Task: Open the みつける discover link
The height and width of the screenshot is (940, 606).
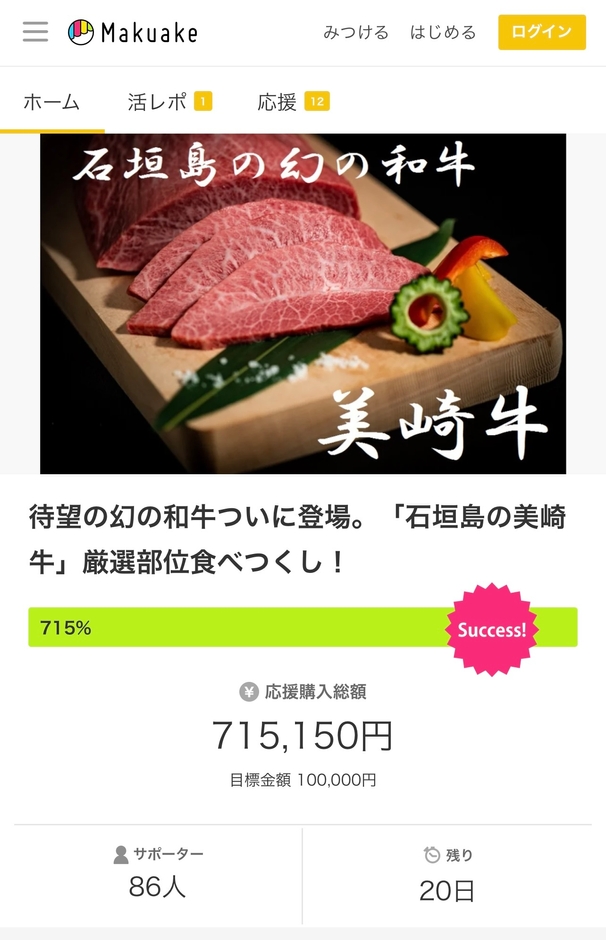Action: tap(355, 32)
